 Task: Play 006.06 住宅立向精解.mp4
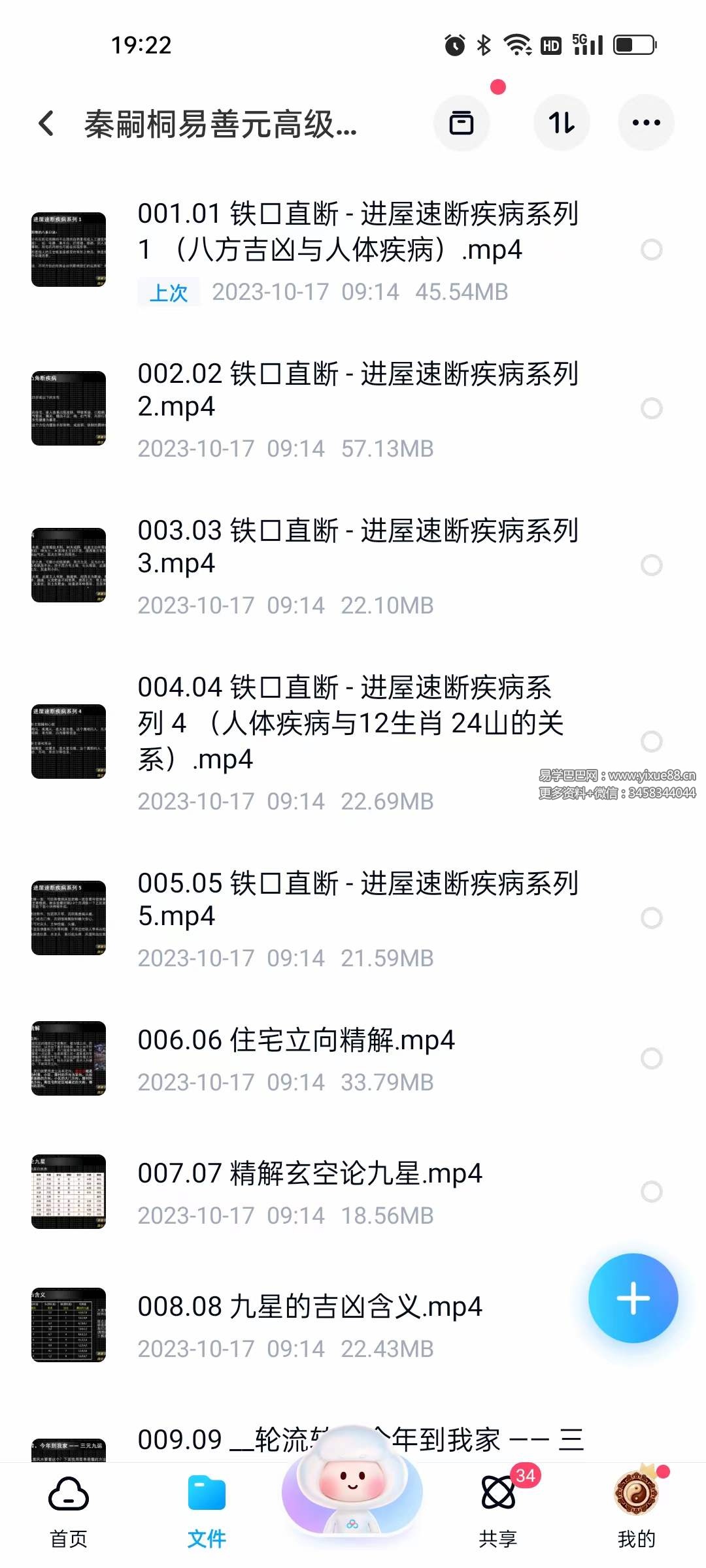[295, 1040]
